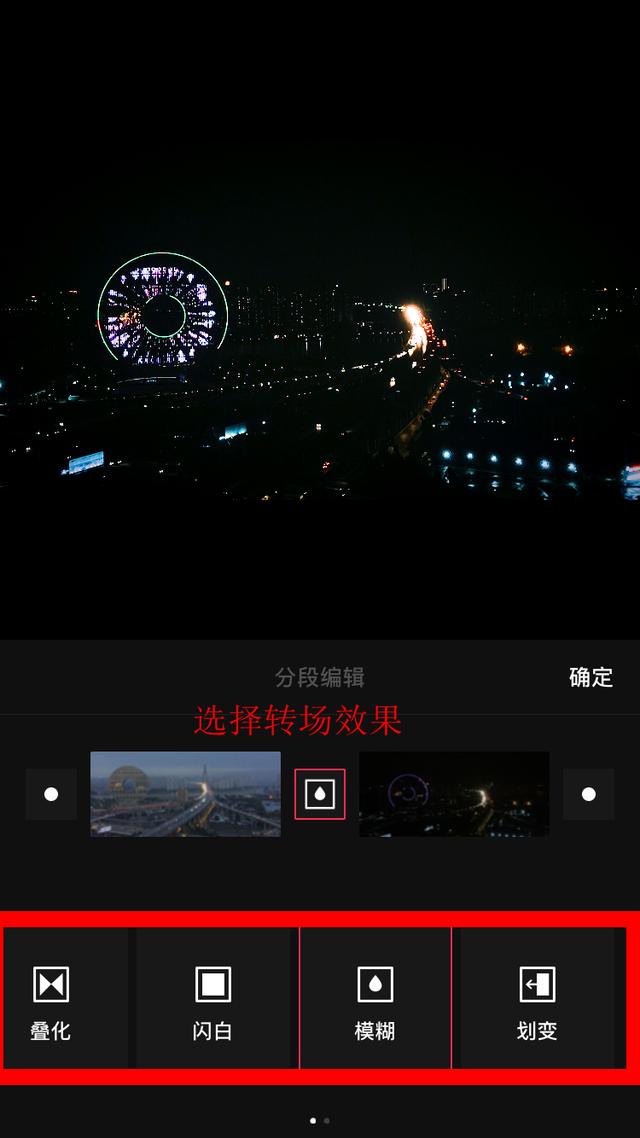Pick the 划变 wipe transition
Screen dimensions: 640x1138
(x=537, y=1000)
